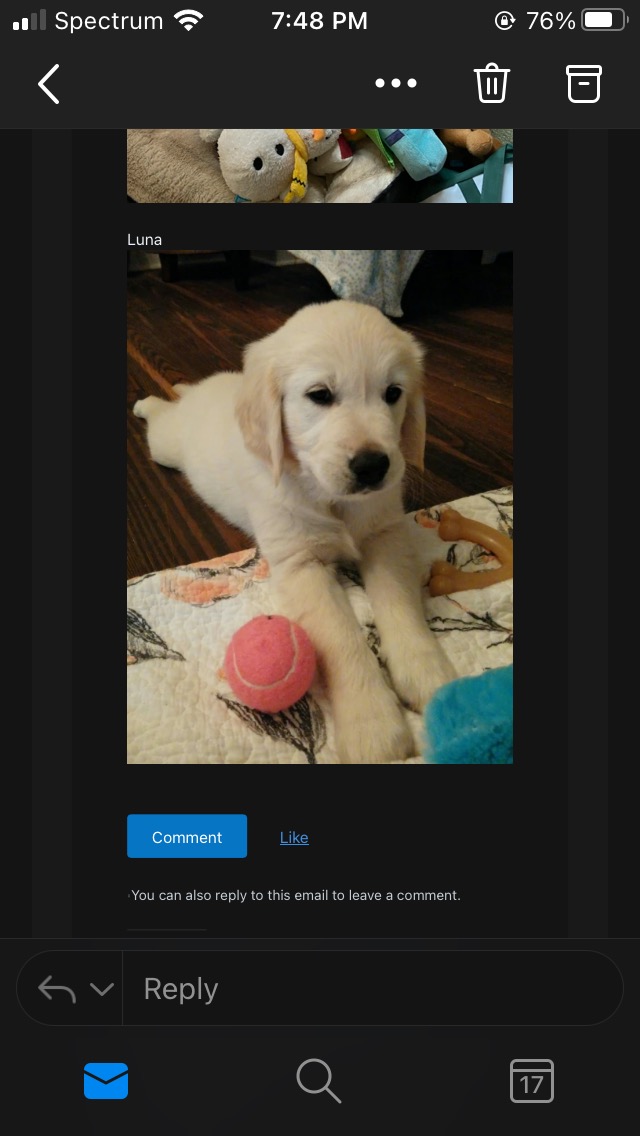Switch to the Mail tab
Screen dimensions: 640x1136
[x=106, y=1081]
